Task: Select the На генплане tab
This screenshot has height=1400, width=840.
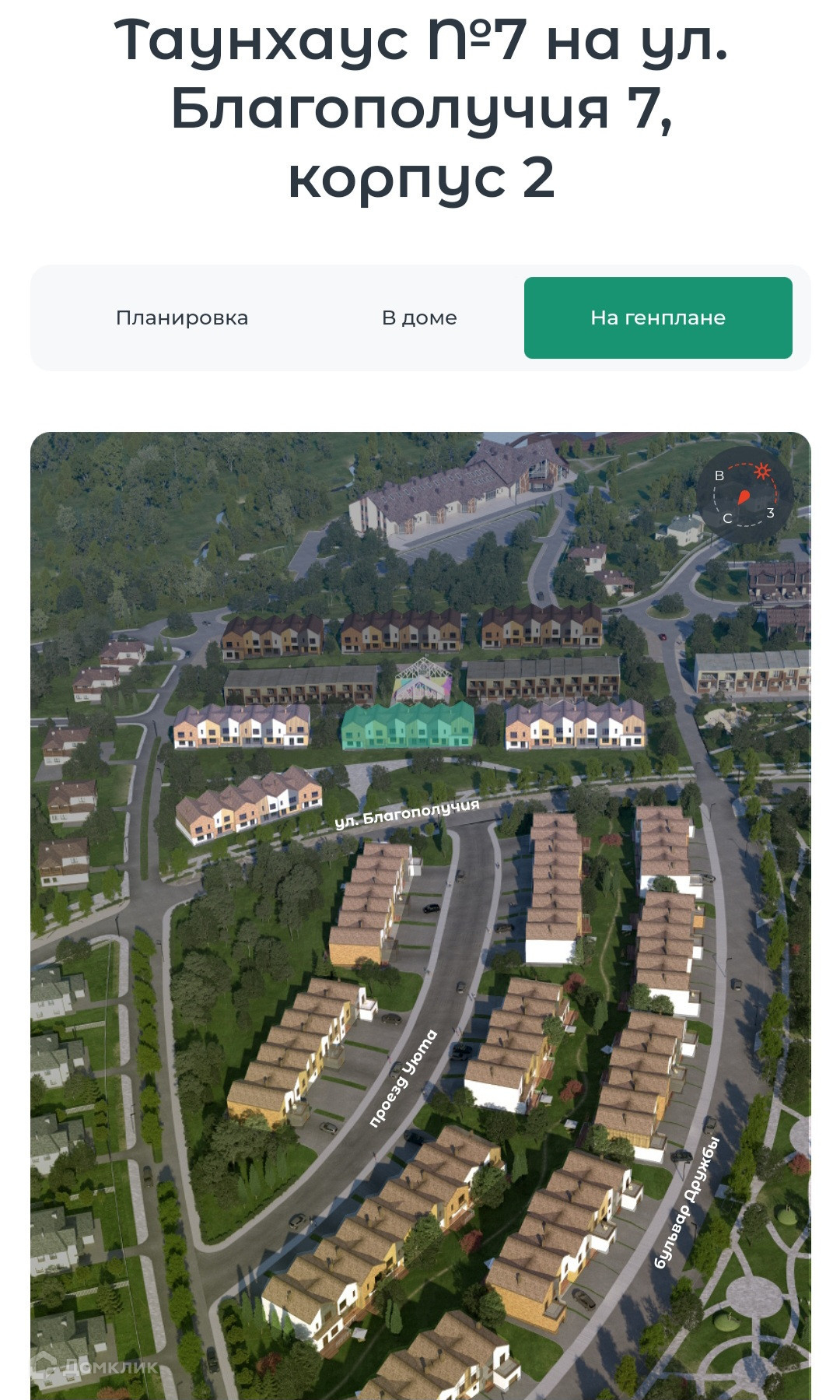Action: point(658,318)
